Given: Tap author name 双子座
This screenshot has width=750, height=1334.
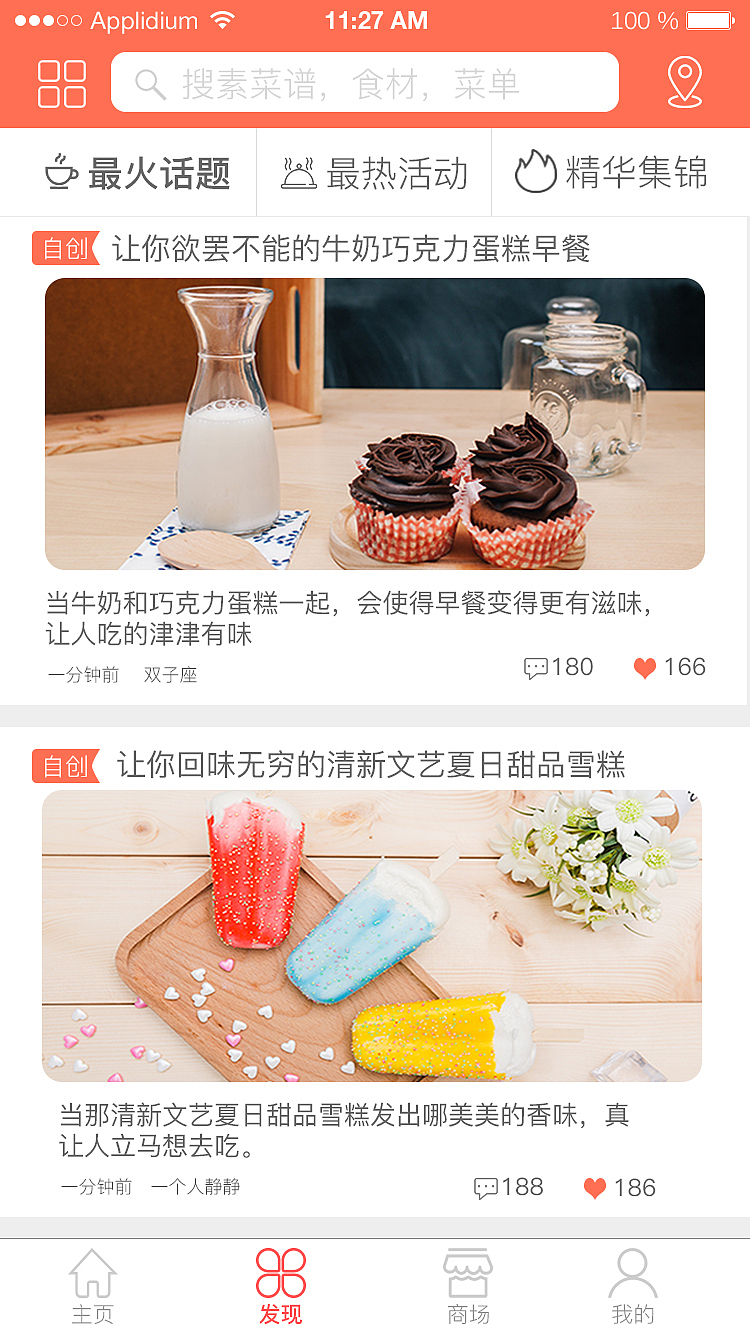Looking at the screenshot, I should 171,674.
